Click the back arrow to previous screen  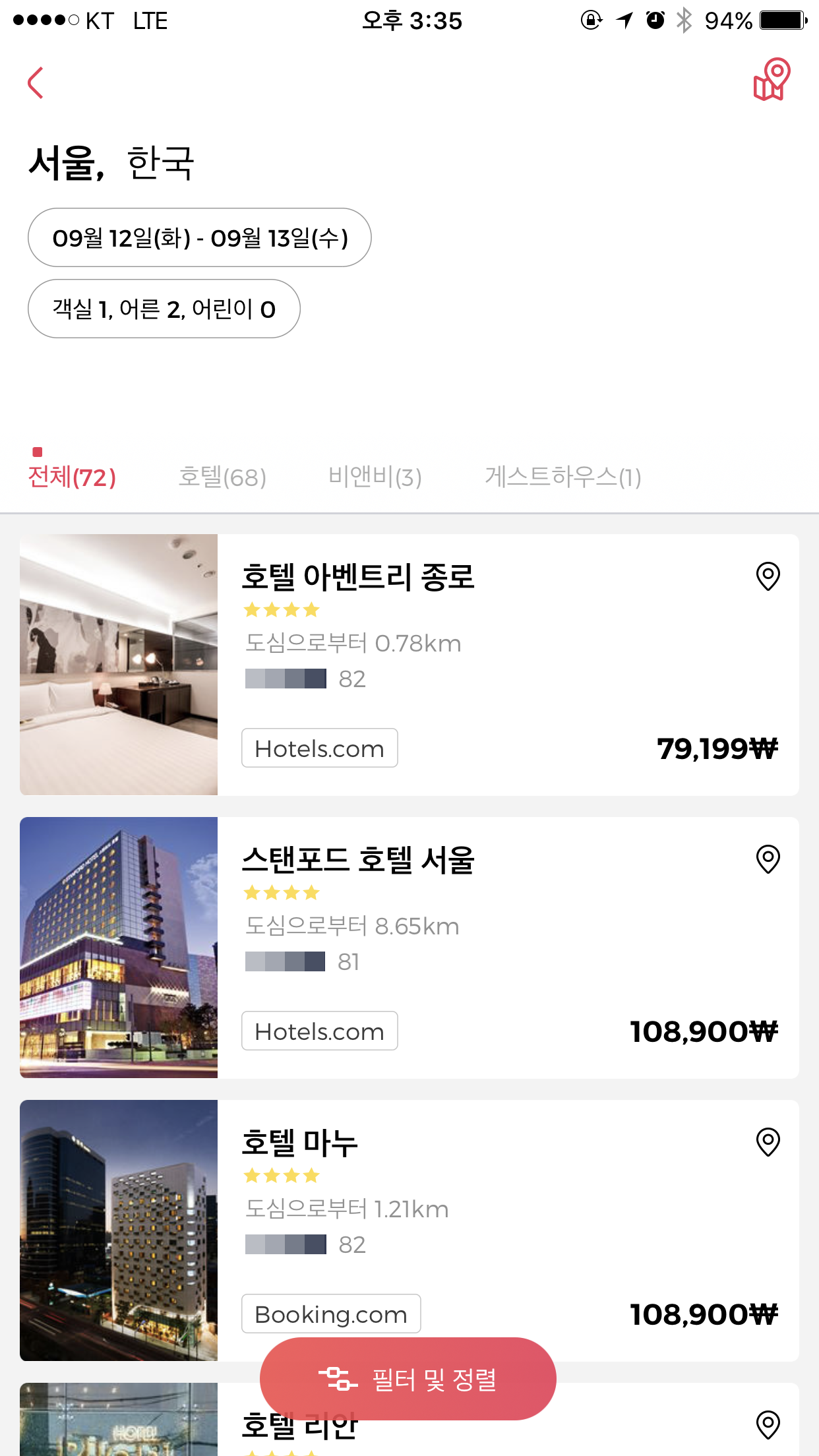36,84
